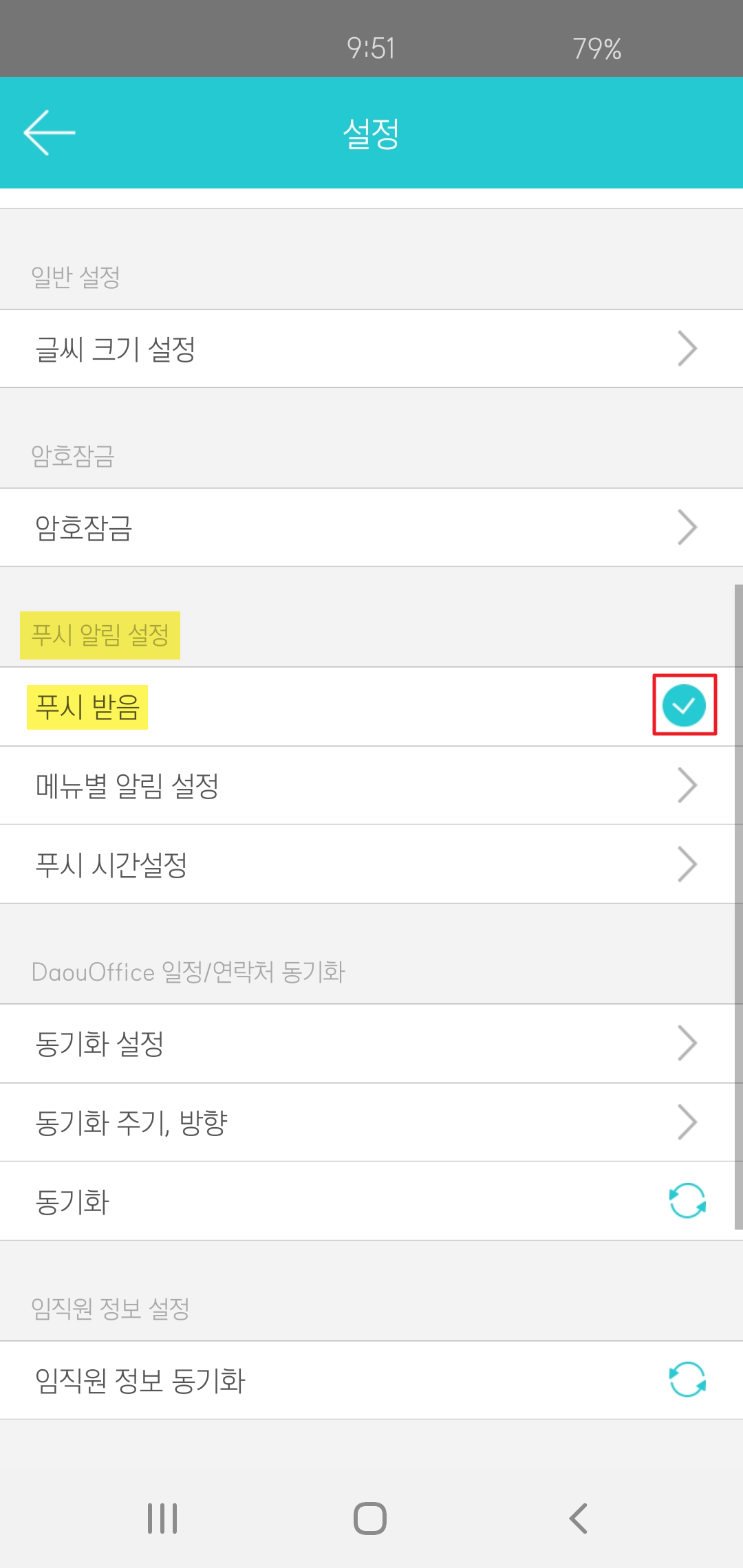The width and height of the screenshot is (743, 1568).
Task: Open 동기화 설정
Action: (371, 1043)
